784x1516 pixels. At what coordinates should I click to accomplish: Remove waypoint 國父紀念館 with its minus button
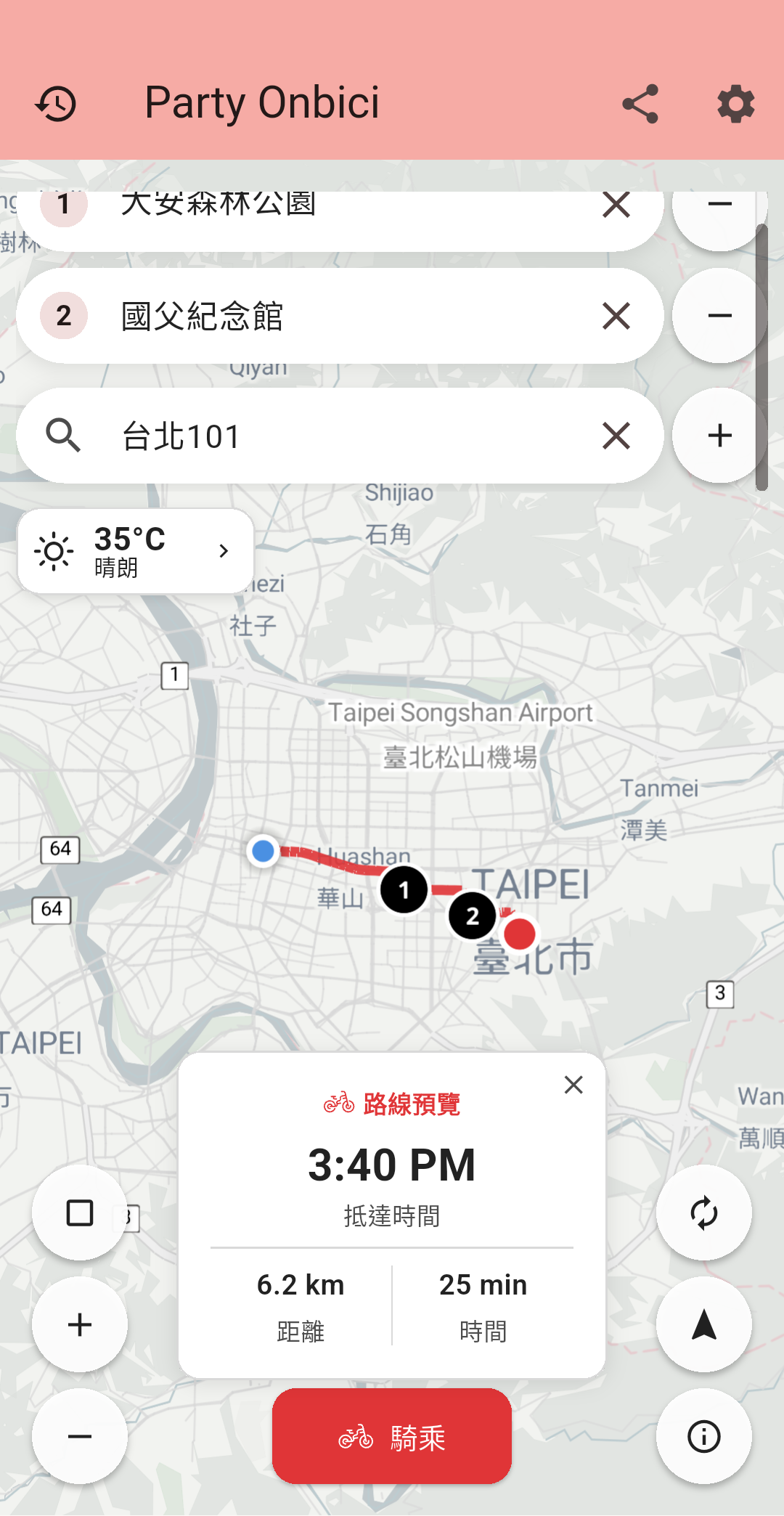(x=718, y=315)
